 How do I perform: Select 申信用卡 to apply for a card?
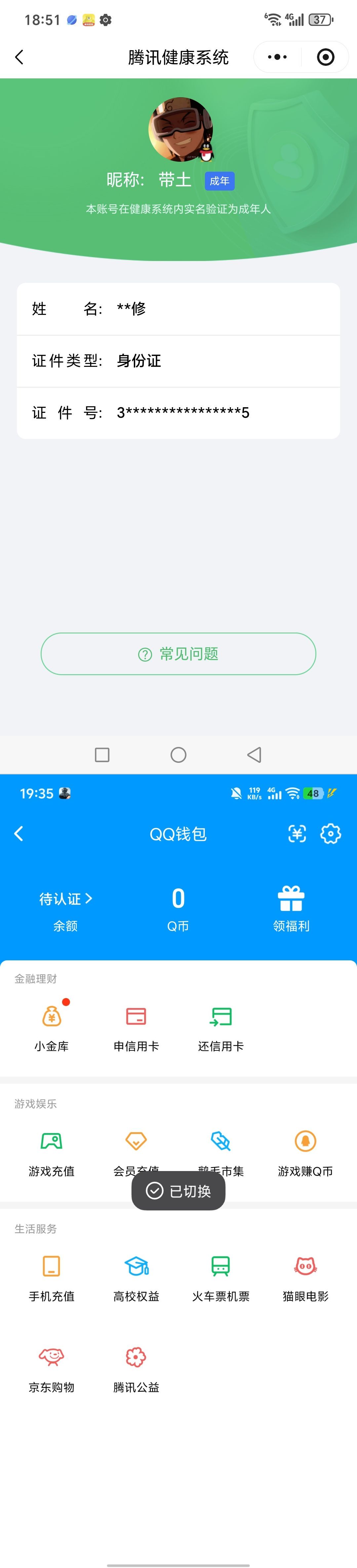tap(136, 1027)
